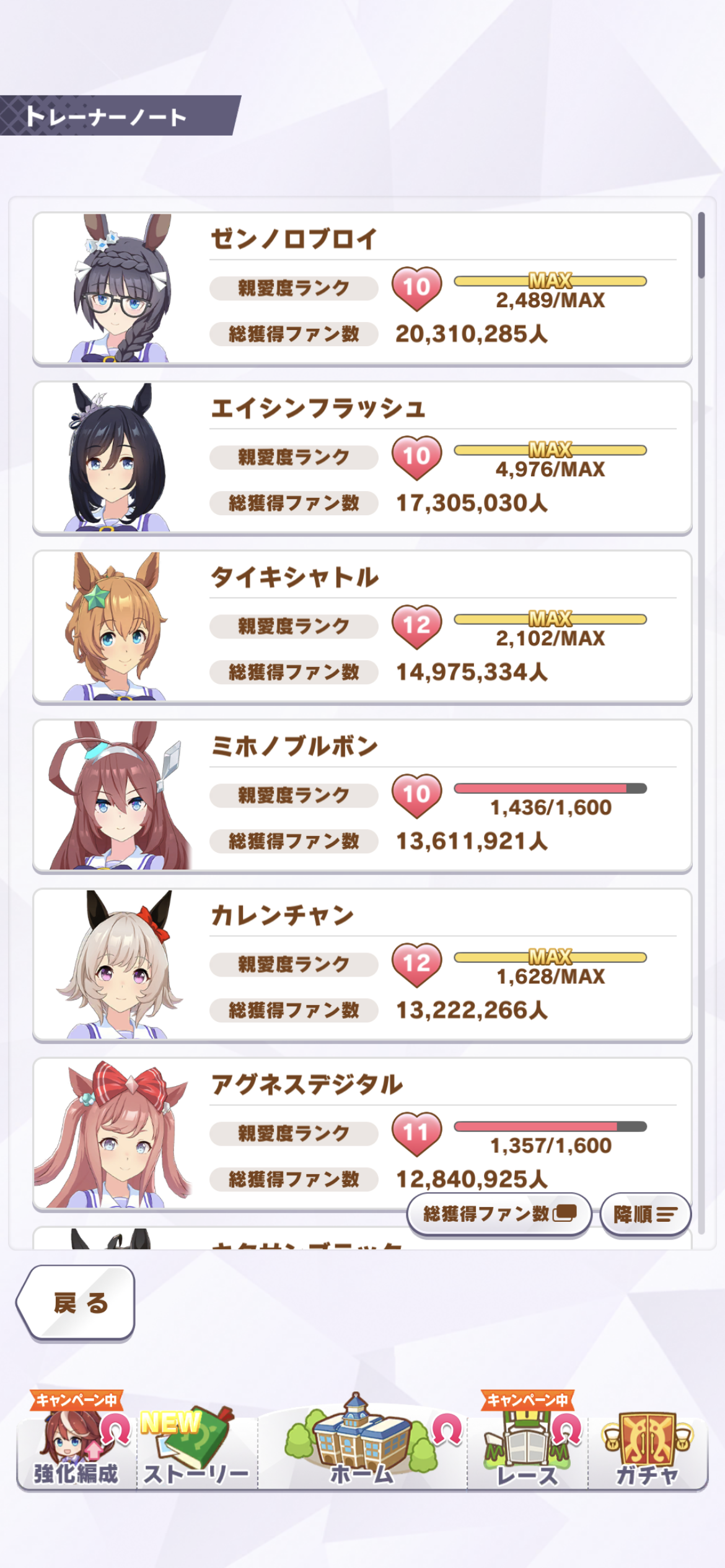Open ミホノブルボン's card
The image size is (725, 1568).
[362, 796]
